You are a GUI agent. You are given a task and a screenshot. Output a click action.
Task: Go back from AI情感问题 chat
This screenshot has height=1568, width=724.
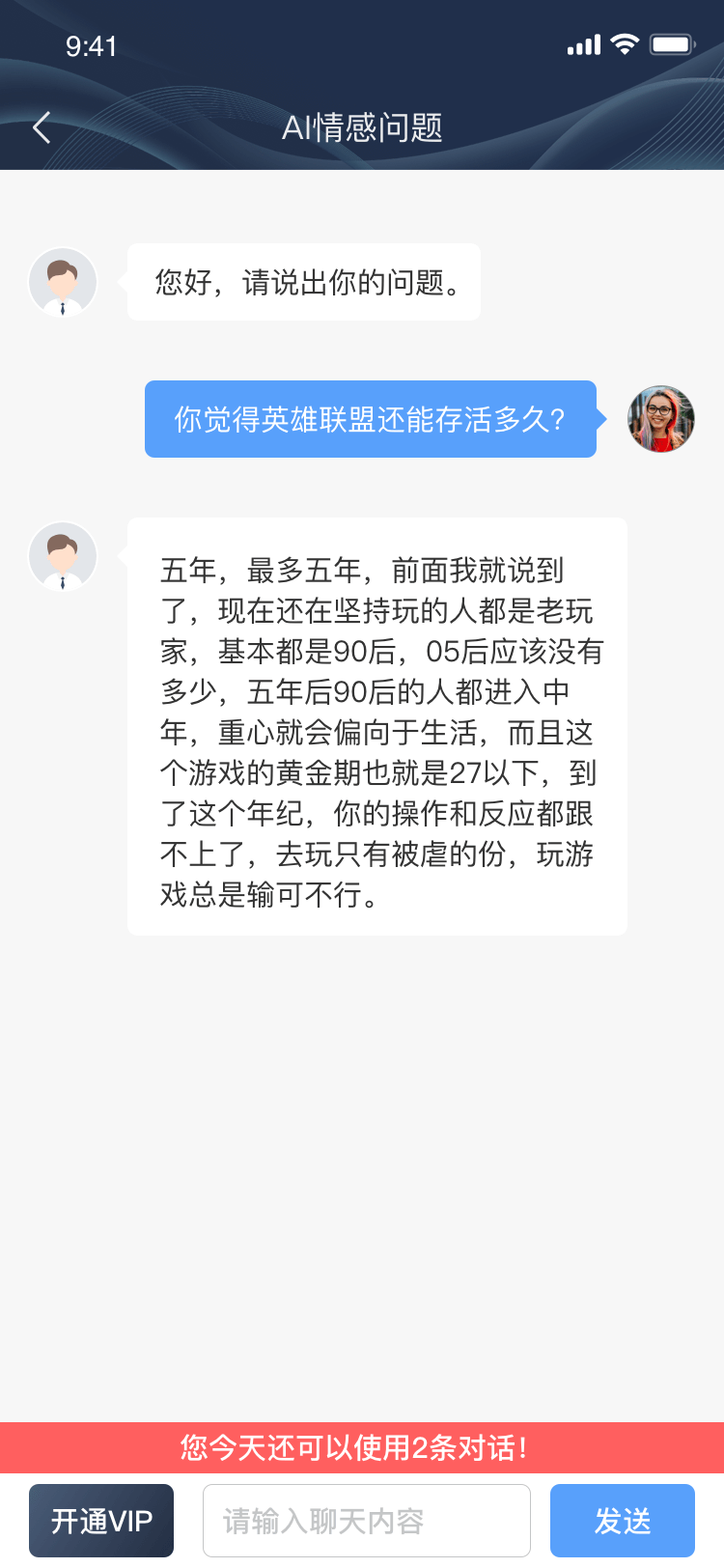42,127
